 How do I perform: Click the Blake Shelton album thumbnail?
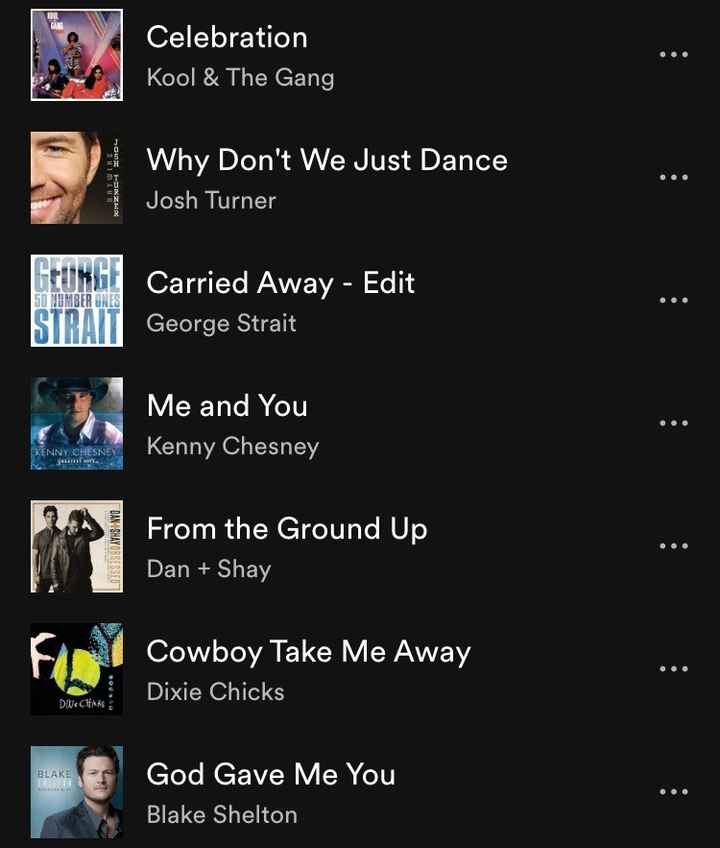coord(75,793)
